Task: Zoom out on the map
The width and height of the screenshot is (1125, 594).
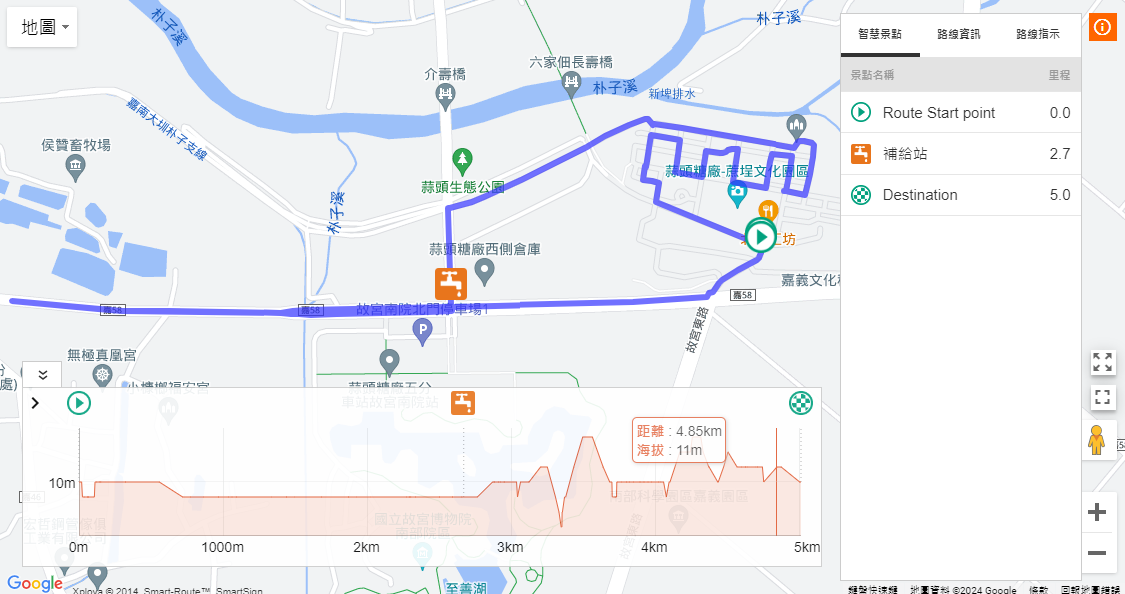Action: point(1097,553)
